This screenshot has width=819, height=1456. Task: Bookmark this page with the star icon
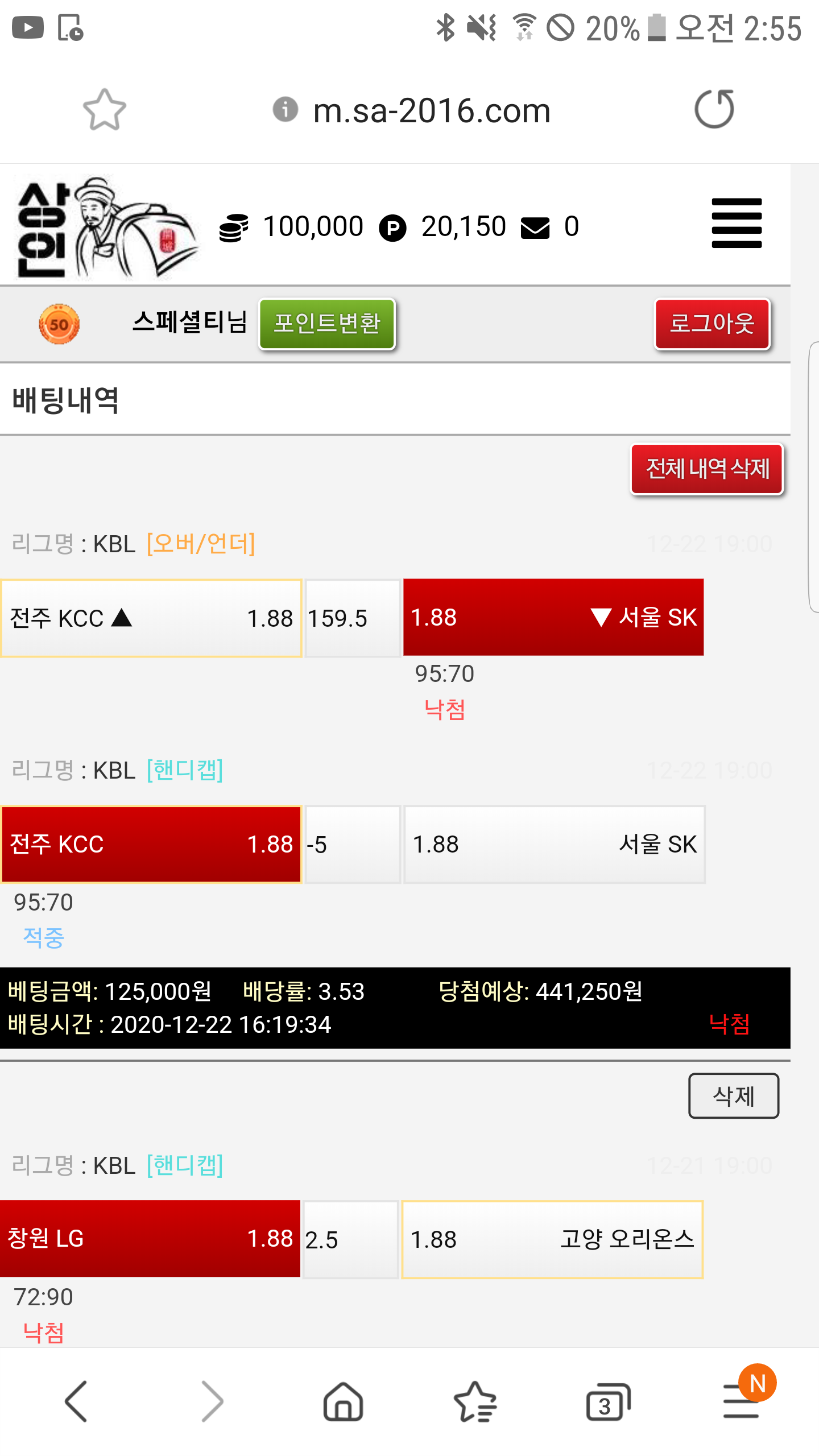tap(105, 110)
